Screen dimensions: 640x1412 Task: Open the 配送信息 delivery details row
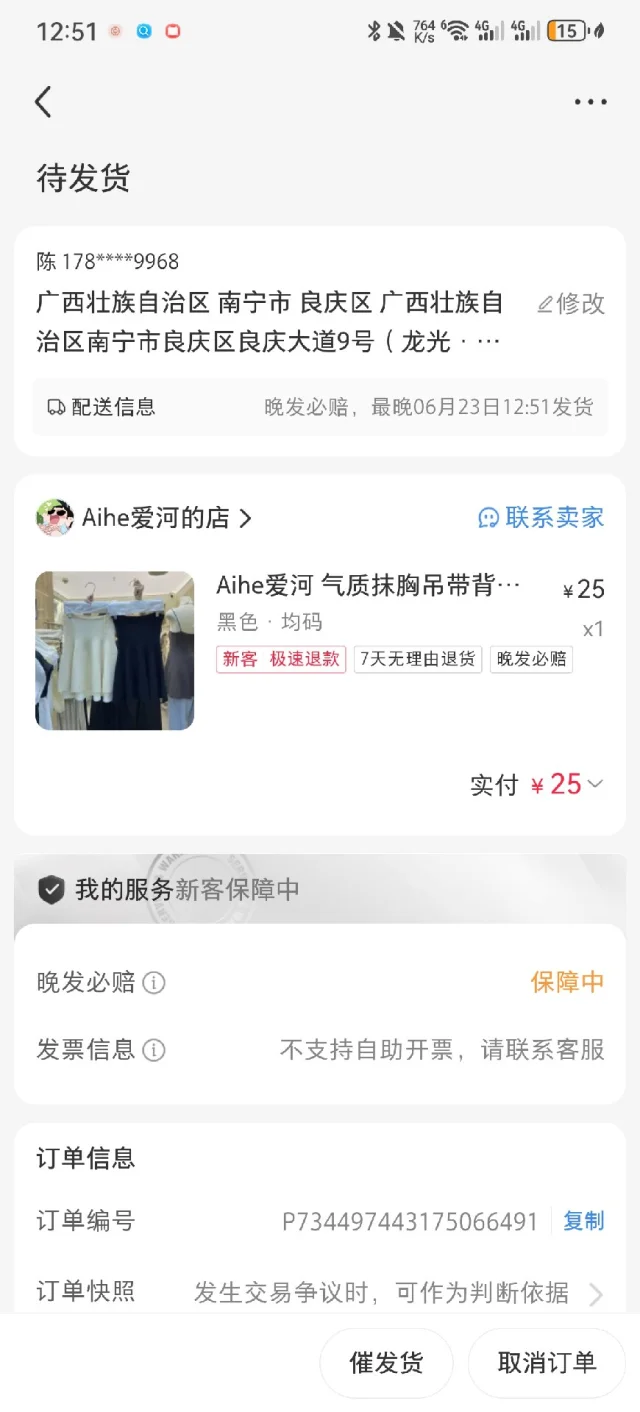point(320,407)
